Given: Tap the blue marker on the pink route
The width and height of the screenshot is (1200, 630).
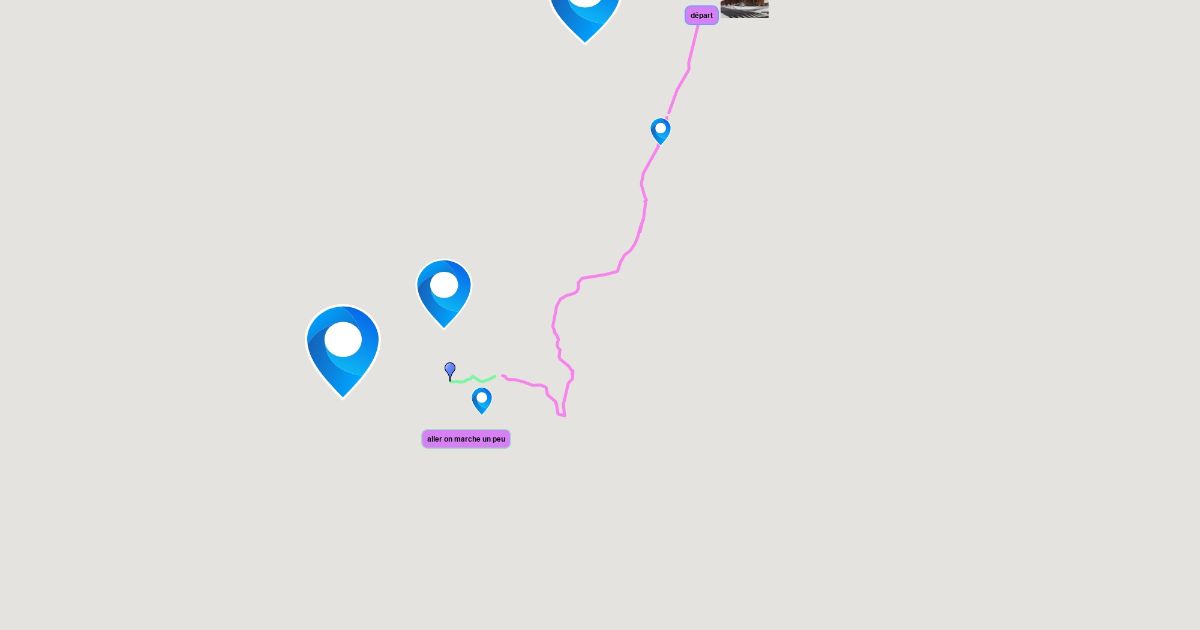Looking at the screenshot, I should tap(660, 130).
